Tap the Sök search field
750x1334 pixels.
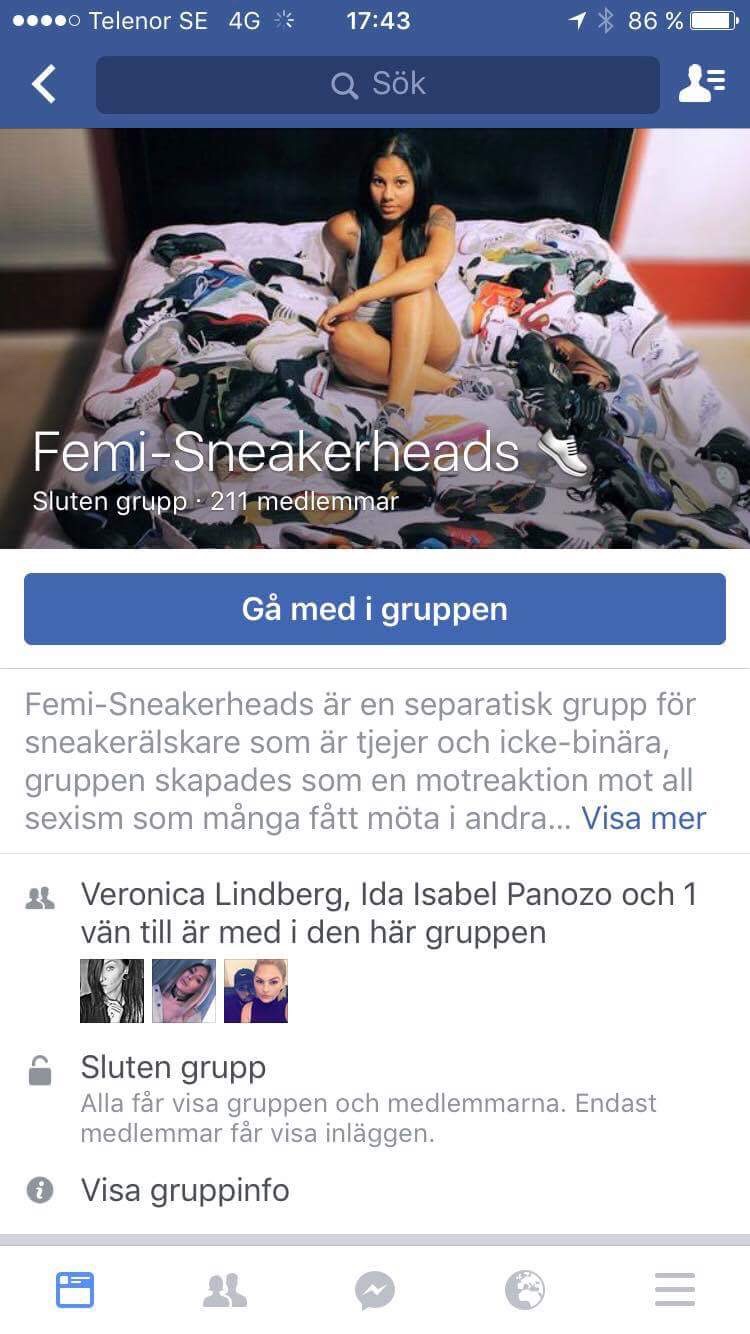click(x=378, y=85)
